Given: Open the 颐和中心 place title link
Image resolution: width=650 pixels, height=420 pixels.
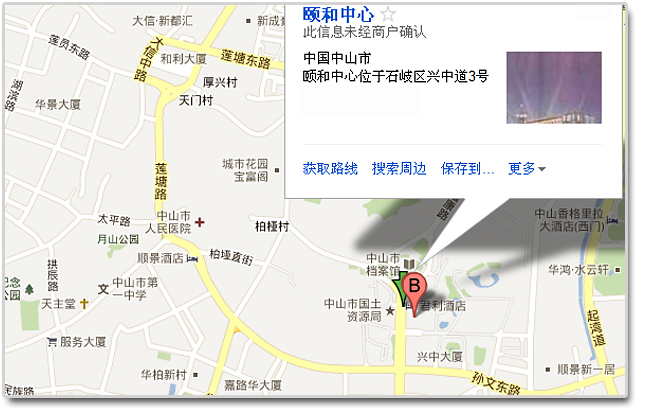Looking at the screenshot, I should pos(338,14).
